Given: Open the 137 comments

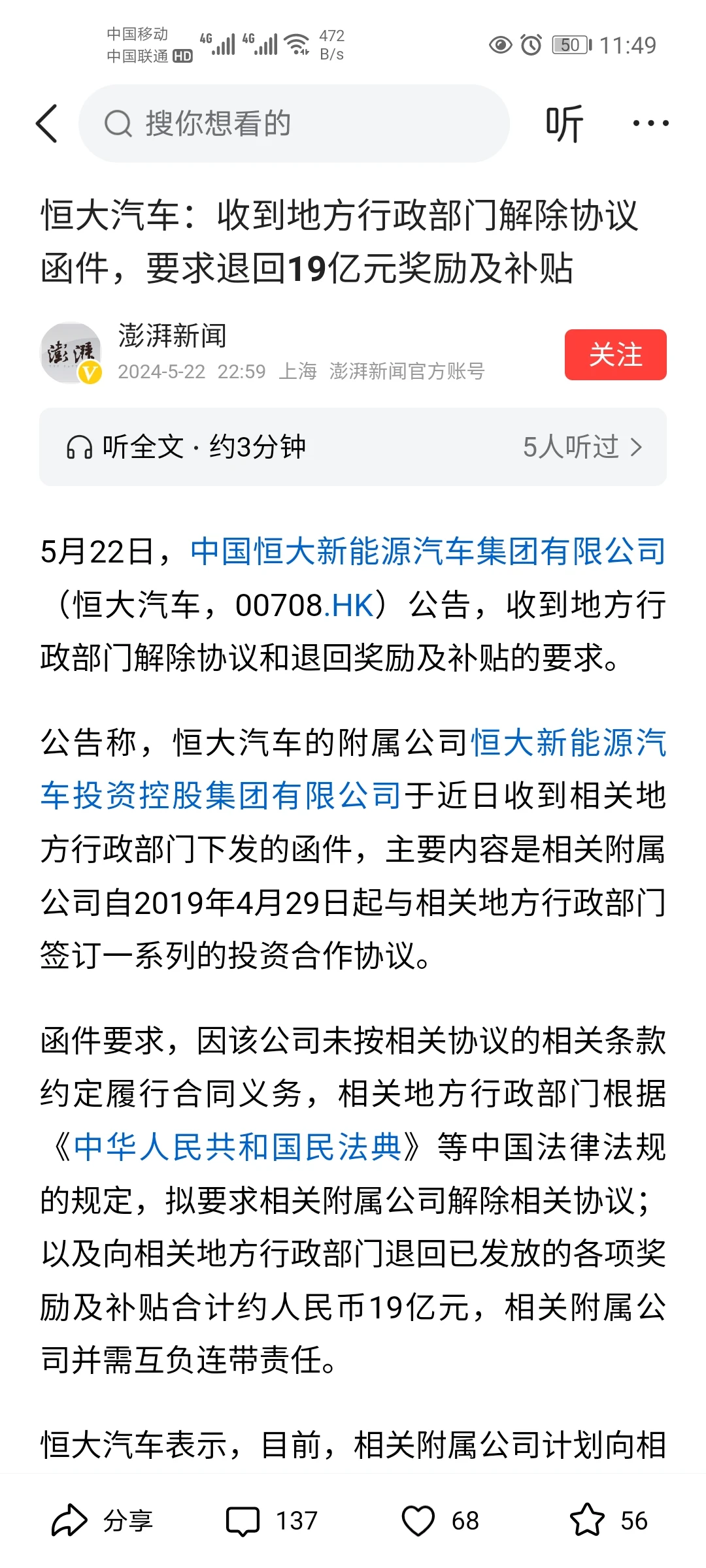Looking at the screenshot, I should point(272,1520).
